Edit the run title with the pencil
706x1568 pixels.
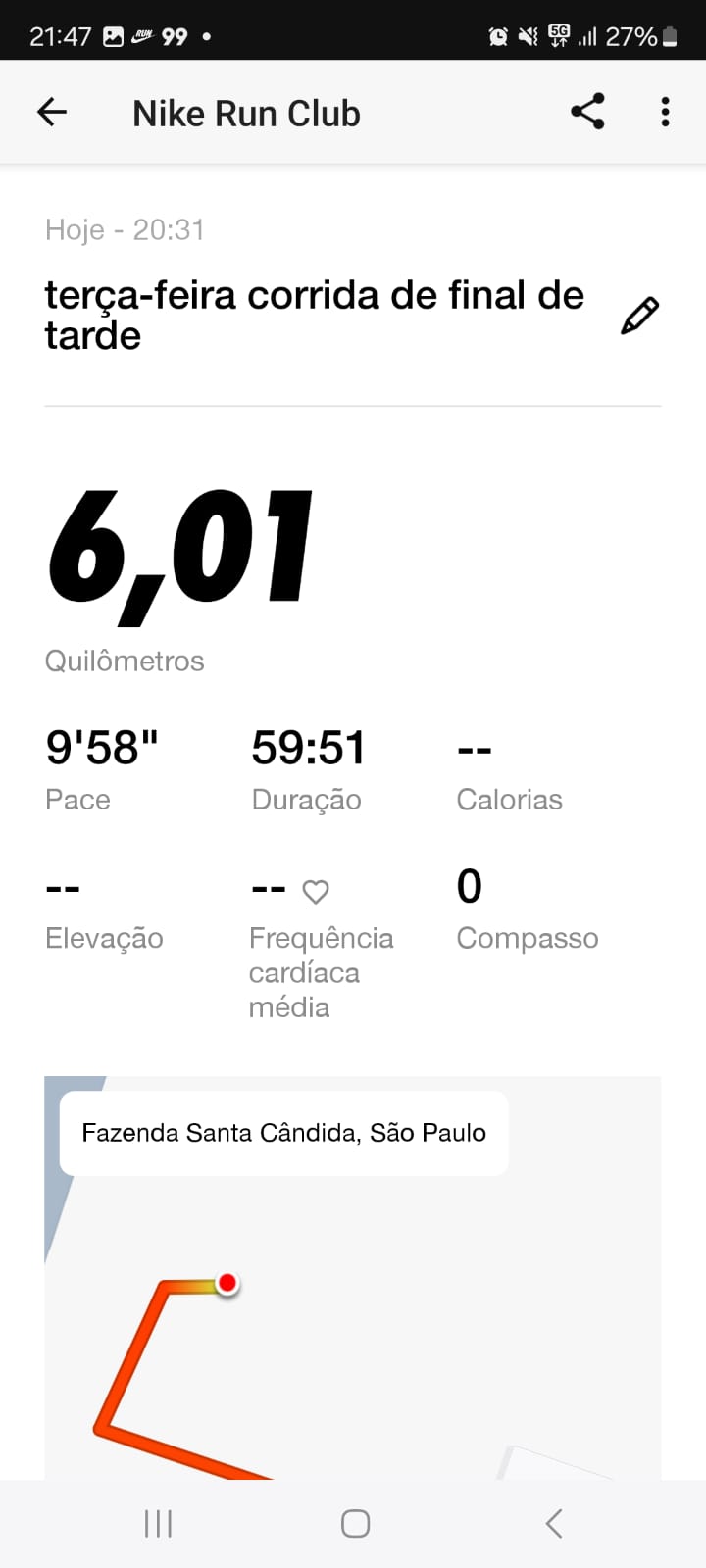pyautogui.click(x=639, y=317)
